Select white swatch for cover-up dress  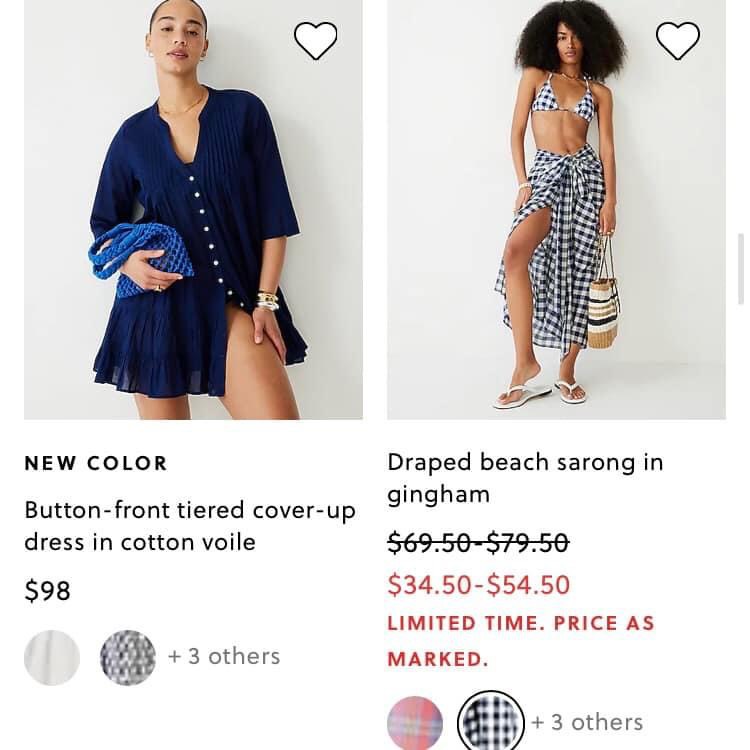(x=52, y=657)
